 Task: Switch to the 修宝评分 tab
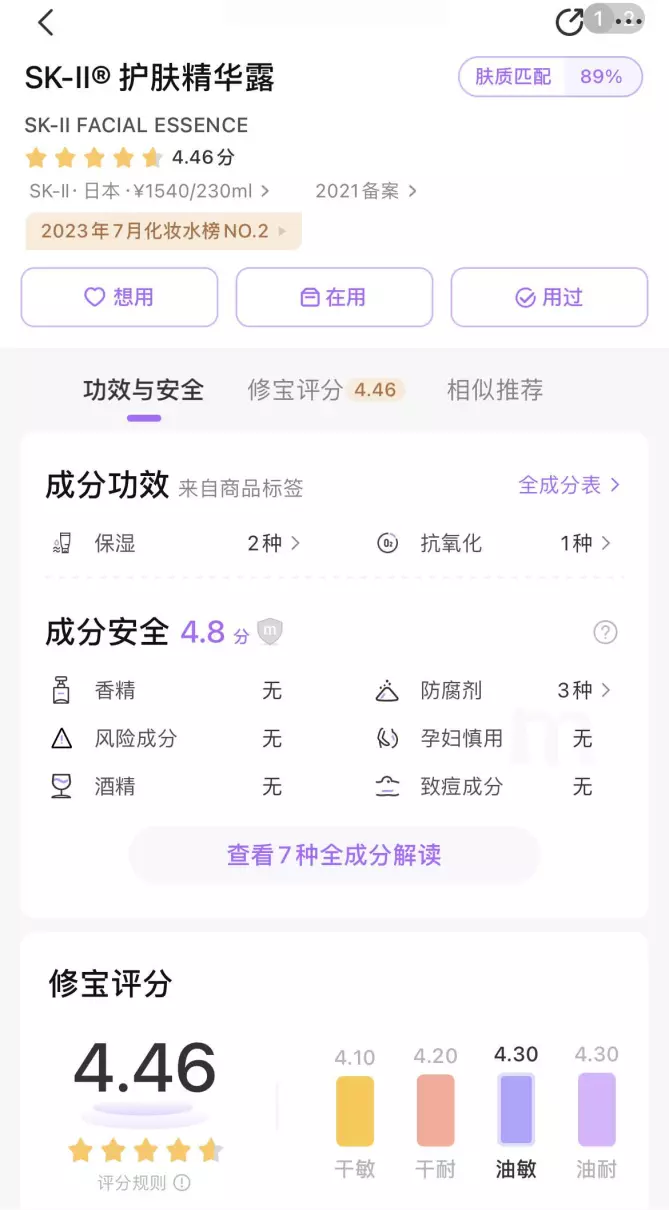[x=325, y=390]
